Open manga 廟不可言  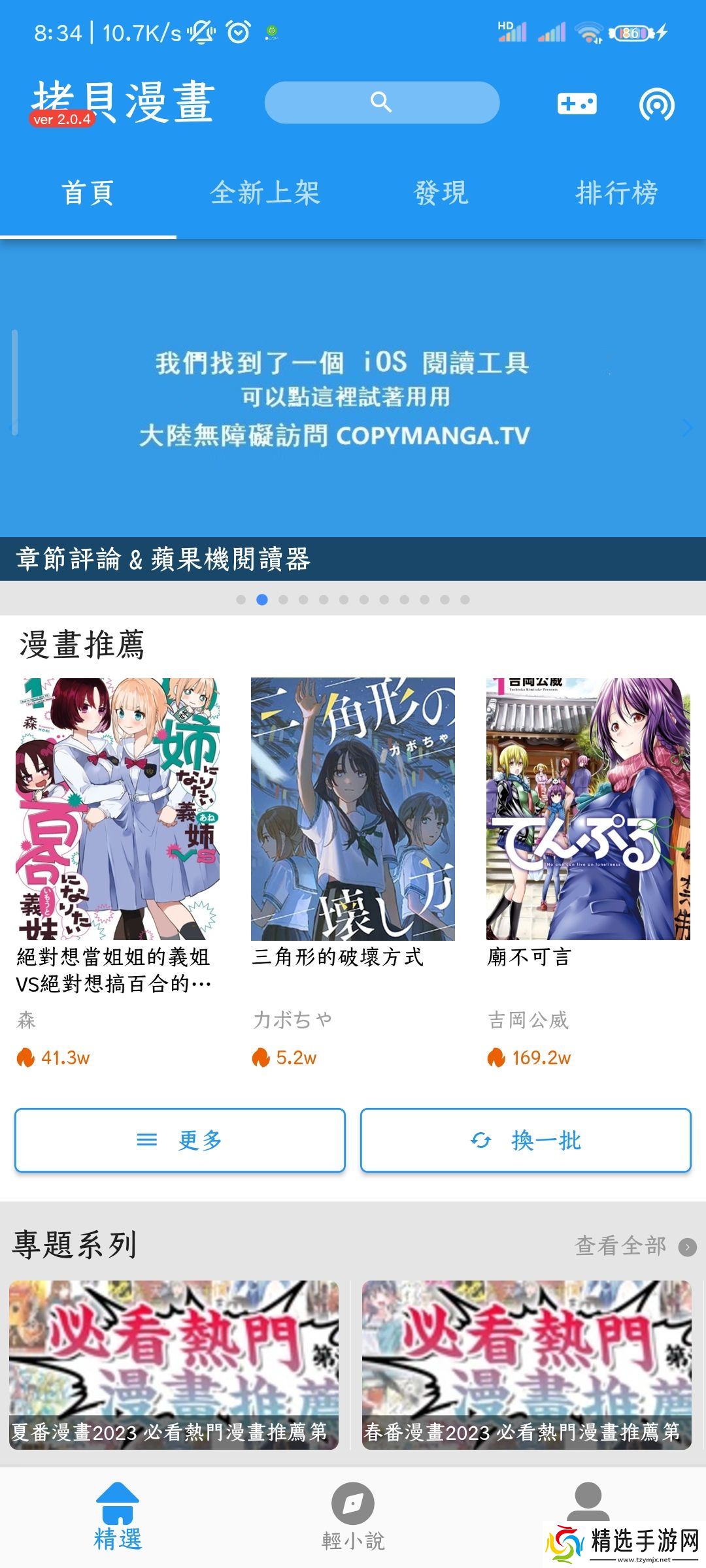[588, 809]
